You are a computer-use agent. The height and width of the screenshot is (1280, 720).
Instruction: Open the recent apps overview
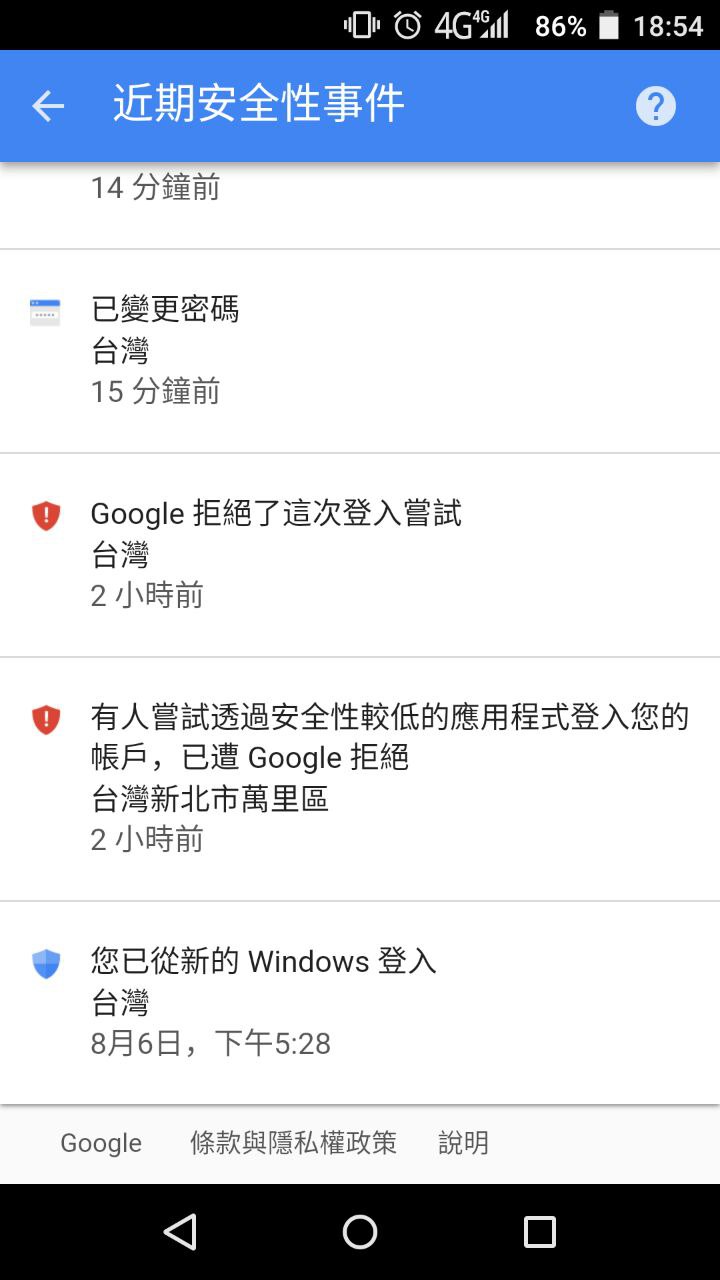click(x=540, y=1232)
